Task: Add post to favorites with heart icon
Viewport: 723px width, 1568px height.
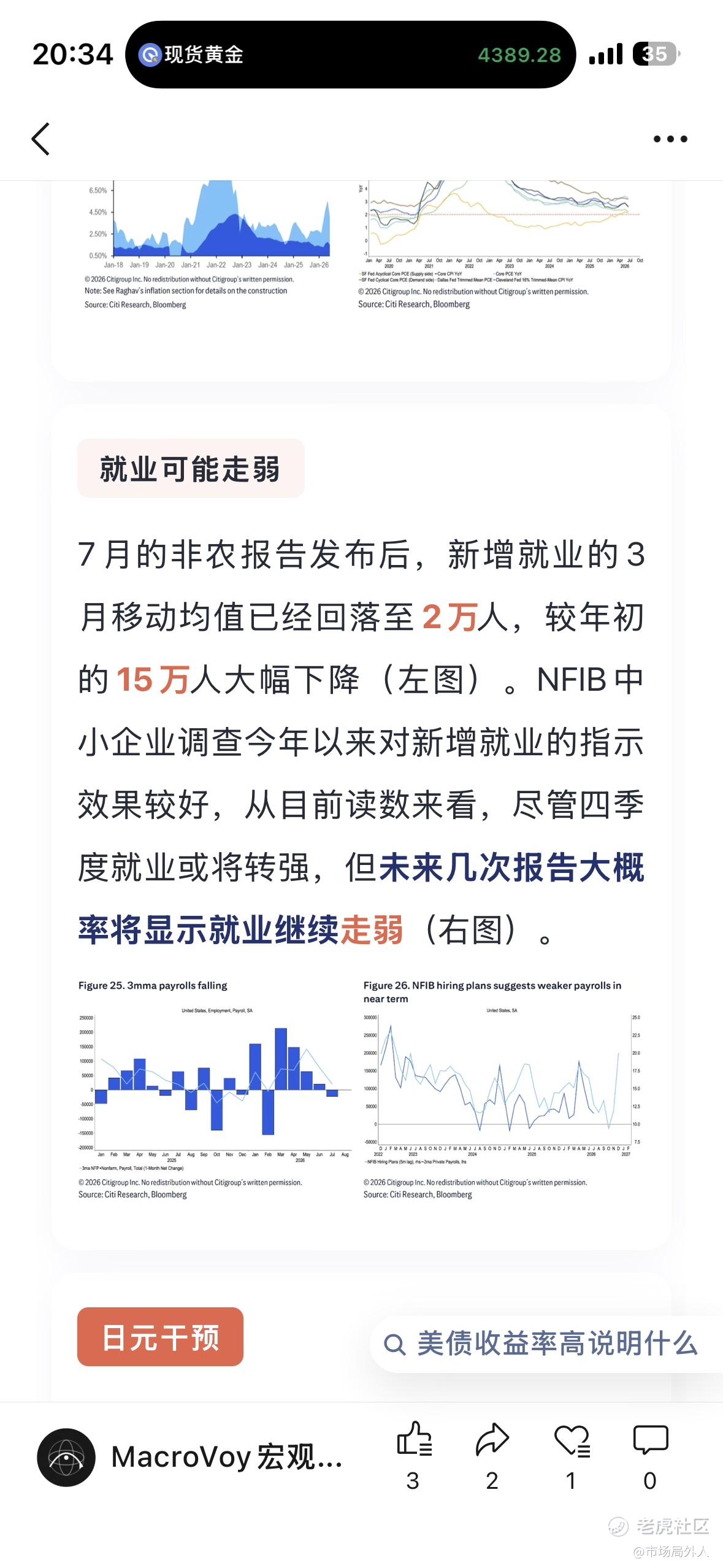Action: point(572,1455)
